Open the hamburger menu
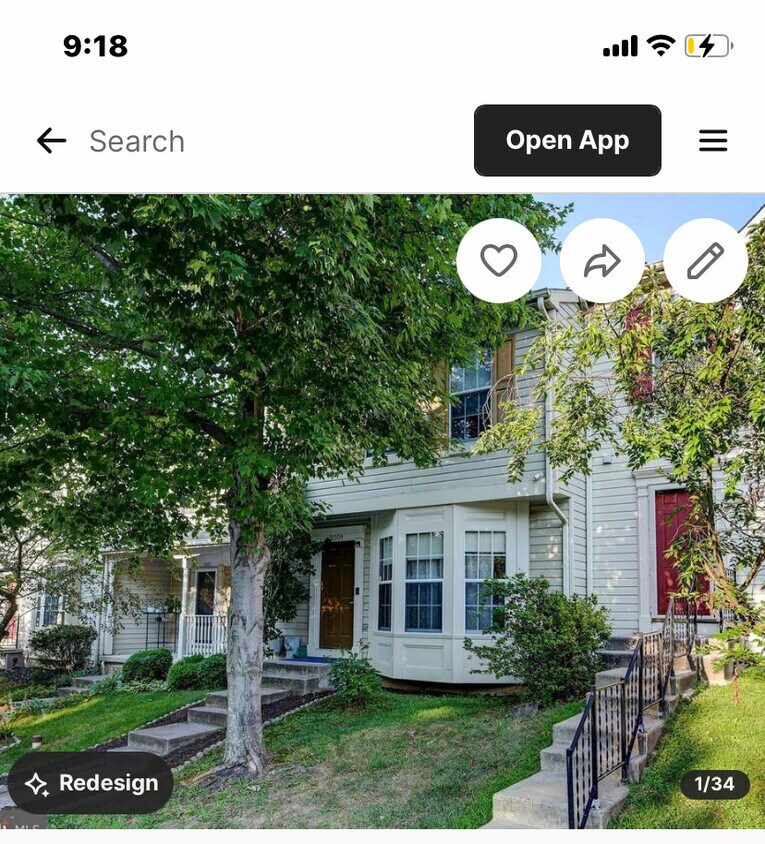Screen dimensions: 765x844 (713, 141)
